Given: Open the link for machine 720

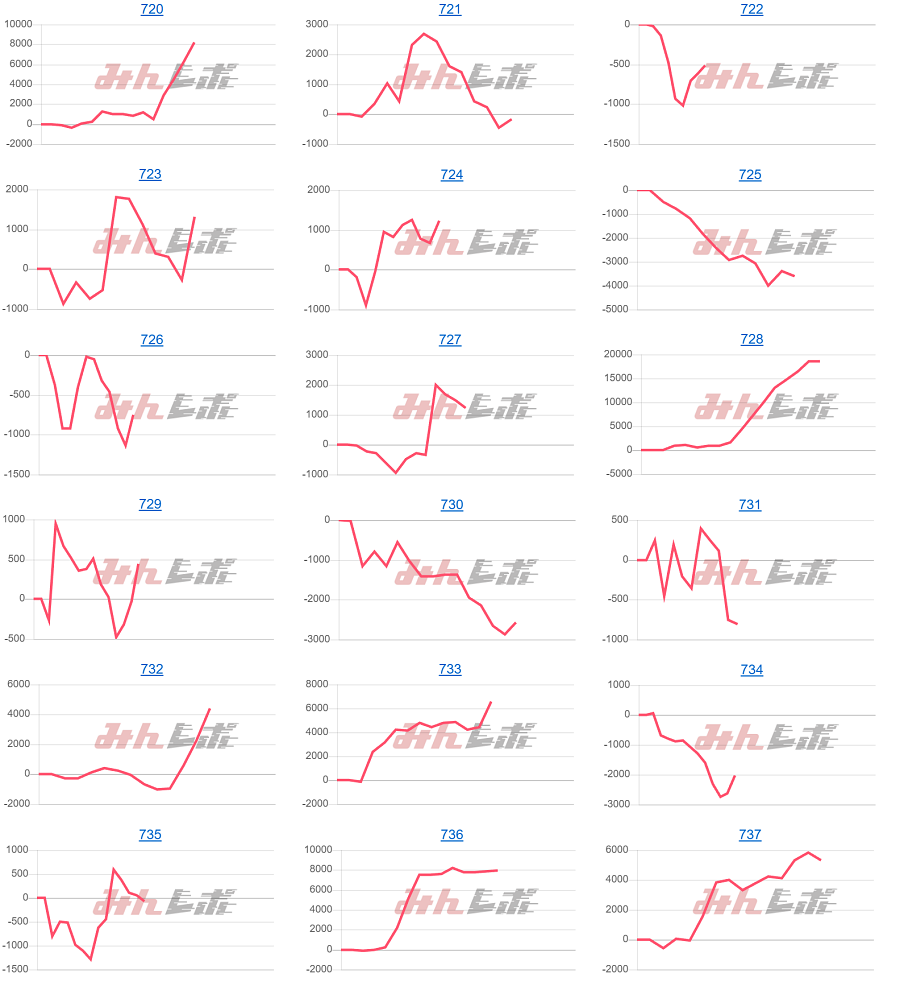Looking at the screenshot, I should [x=151, y=10].
